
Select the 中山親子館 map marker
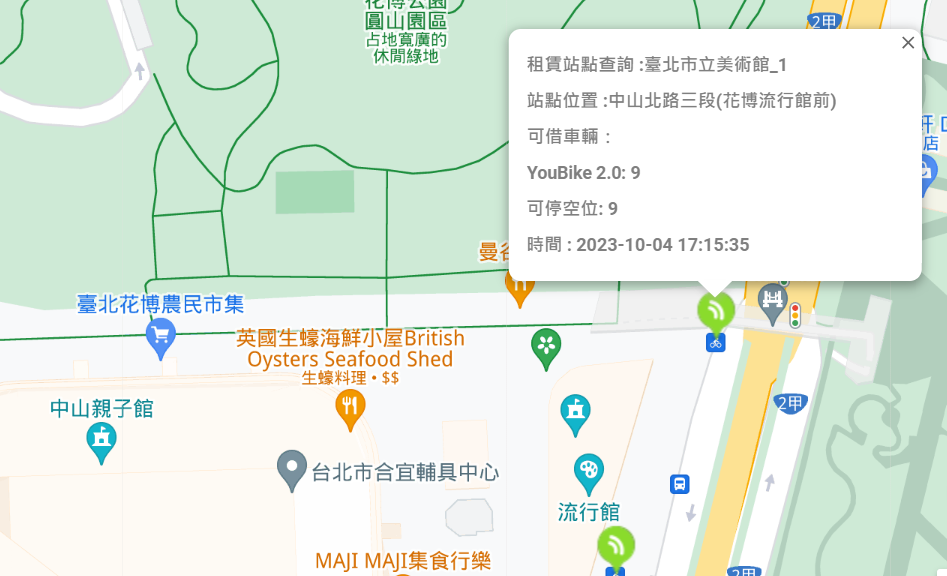[x=102, y=439]
